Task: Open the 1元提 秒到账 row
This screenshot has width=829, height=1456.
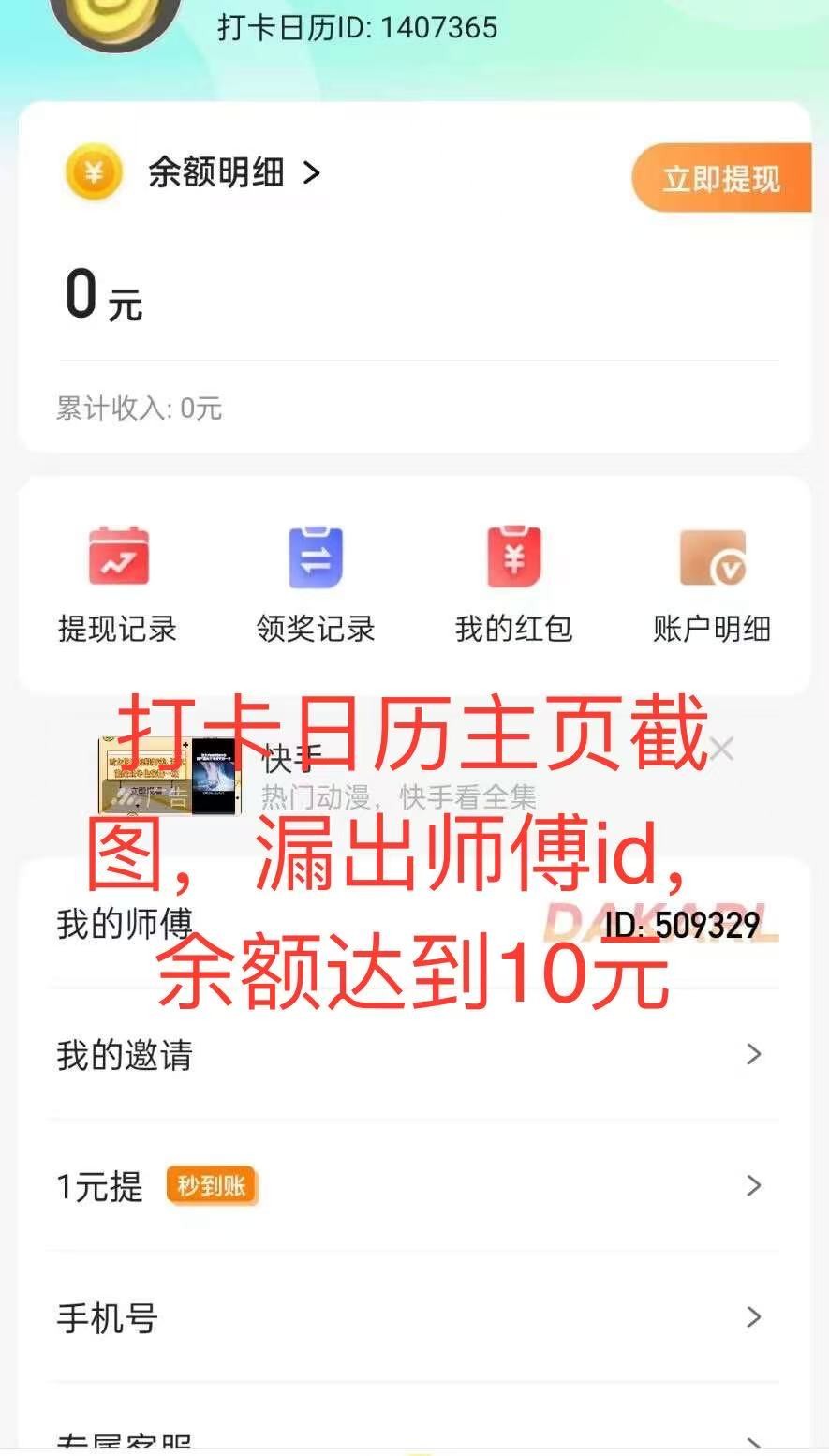Action: [412, 1186]
